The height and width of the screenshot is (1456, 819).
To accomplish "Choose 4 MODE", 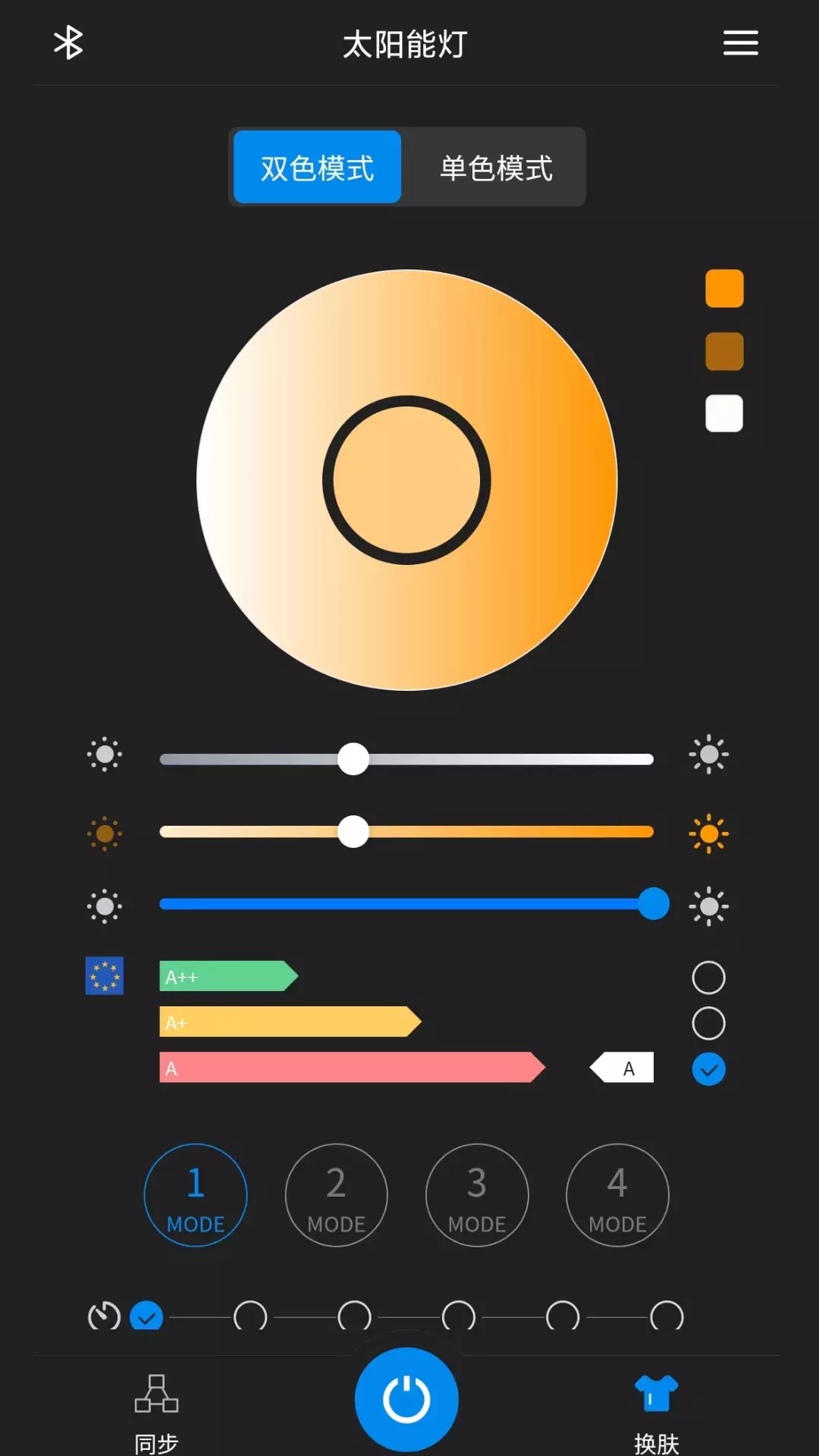I will coord(617,1195).
